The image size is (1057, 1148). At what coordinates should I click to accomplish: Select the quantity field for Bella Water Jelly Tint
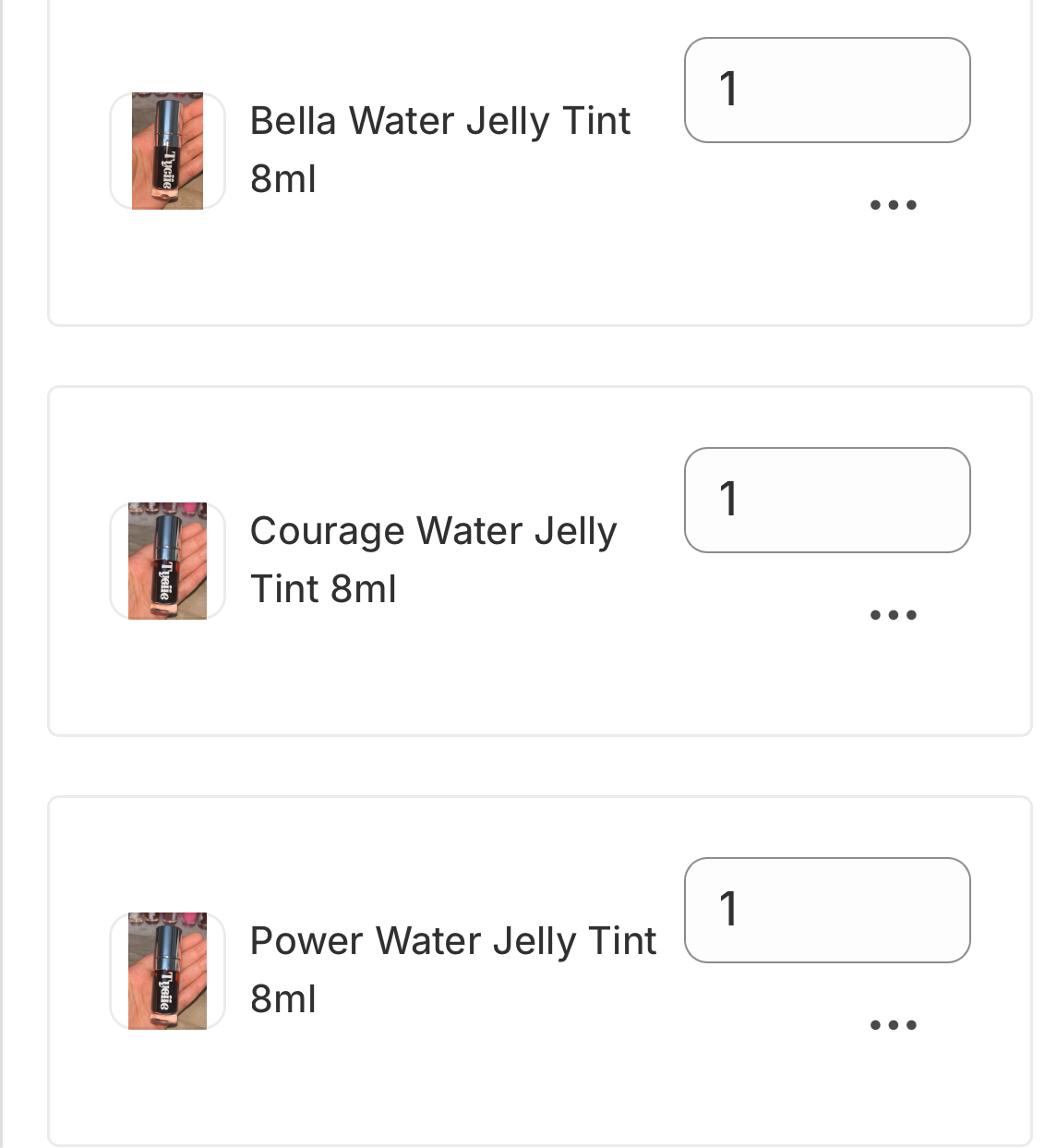pyautogui.click(x=826, y=90)
